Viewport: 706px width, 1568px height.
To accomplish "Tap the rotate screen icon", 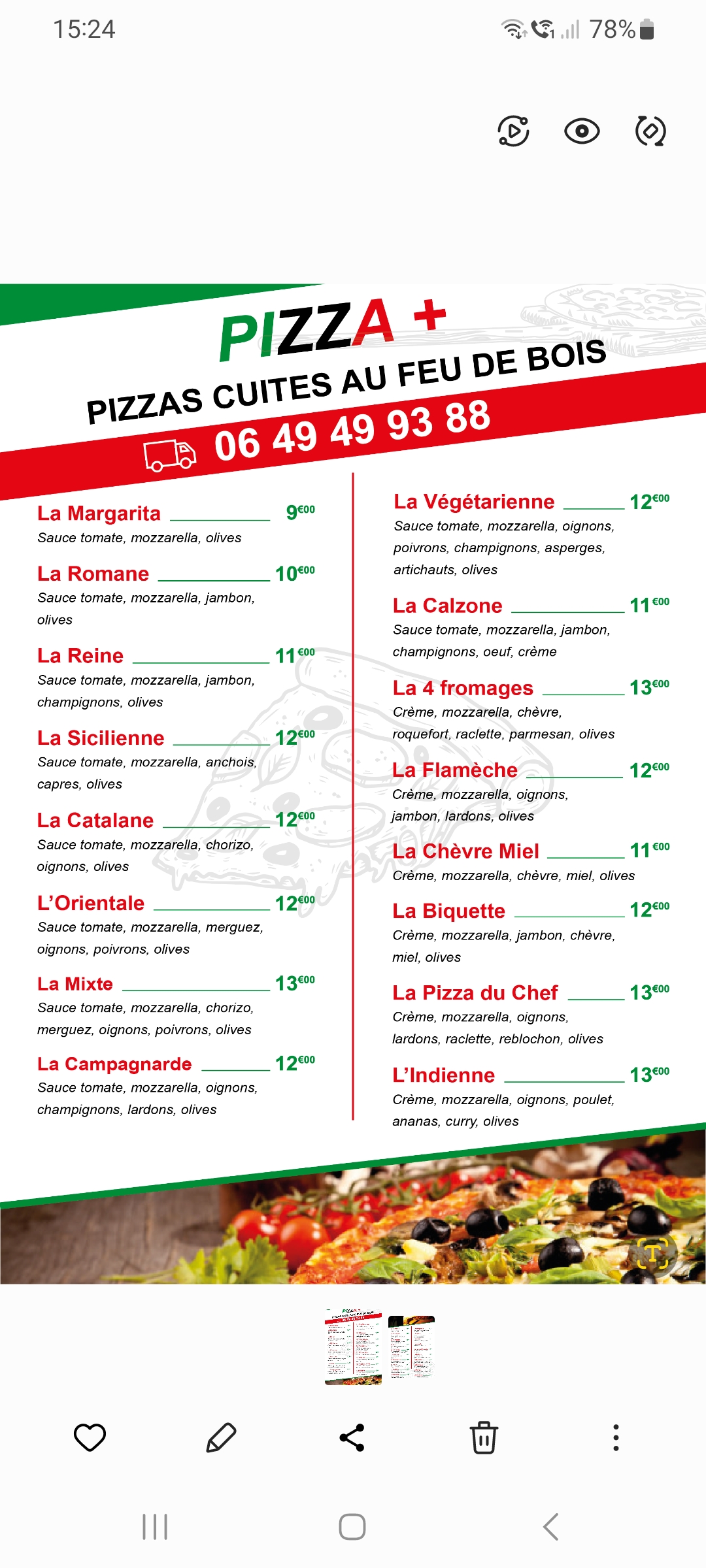I will point(650,131).
